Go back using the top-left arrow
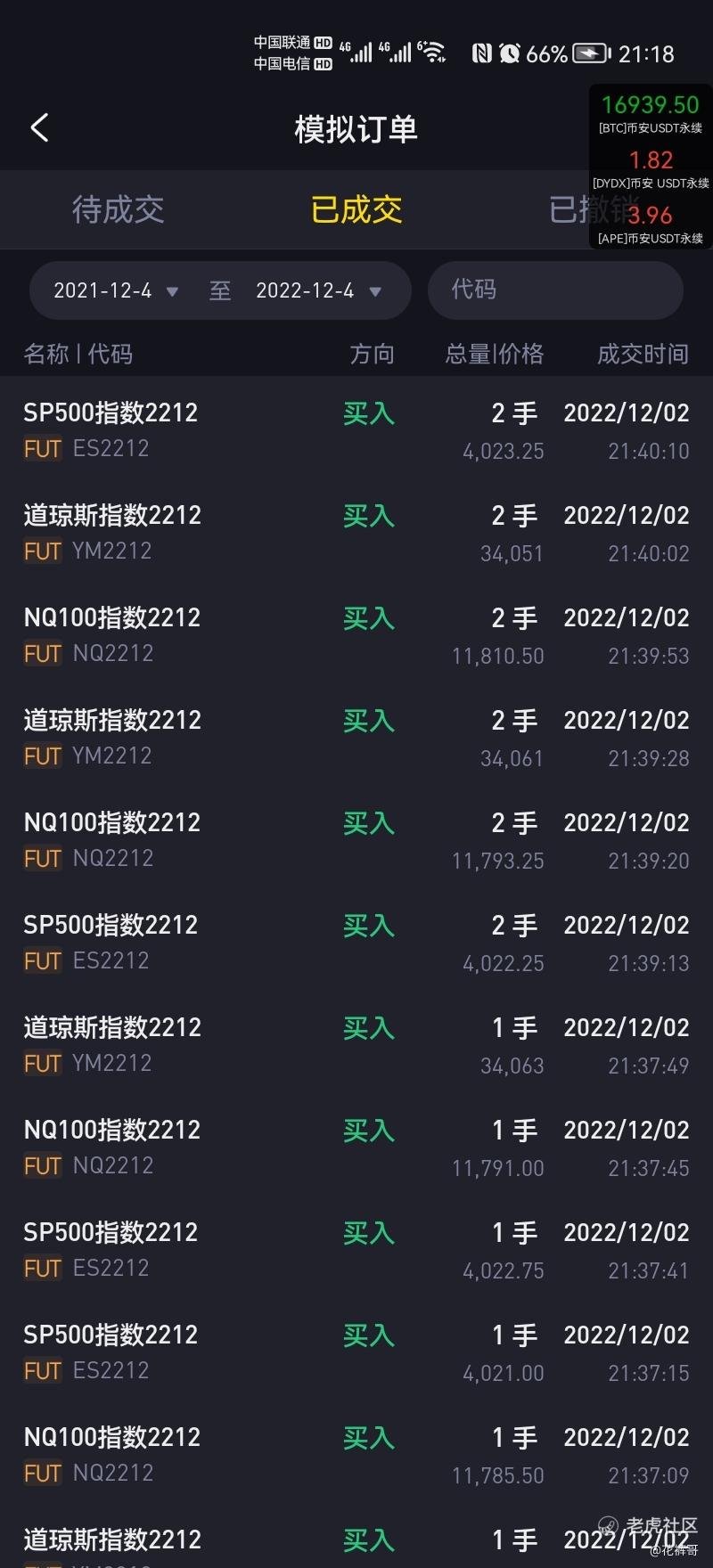 [39, 128]
